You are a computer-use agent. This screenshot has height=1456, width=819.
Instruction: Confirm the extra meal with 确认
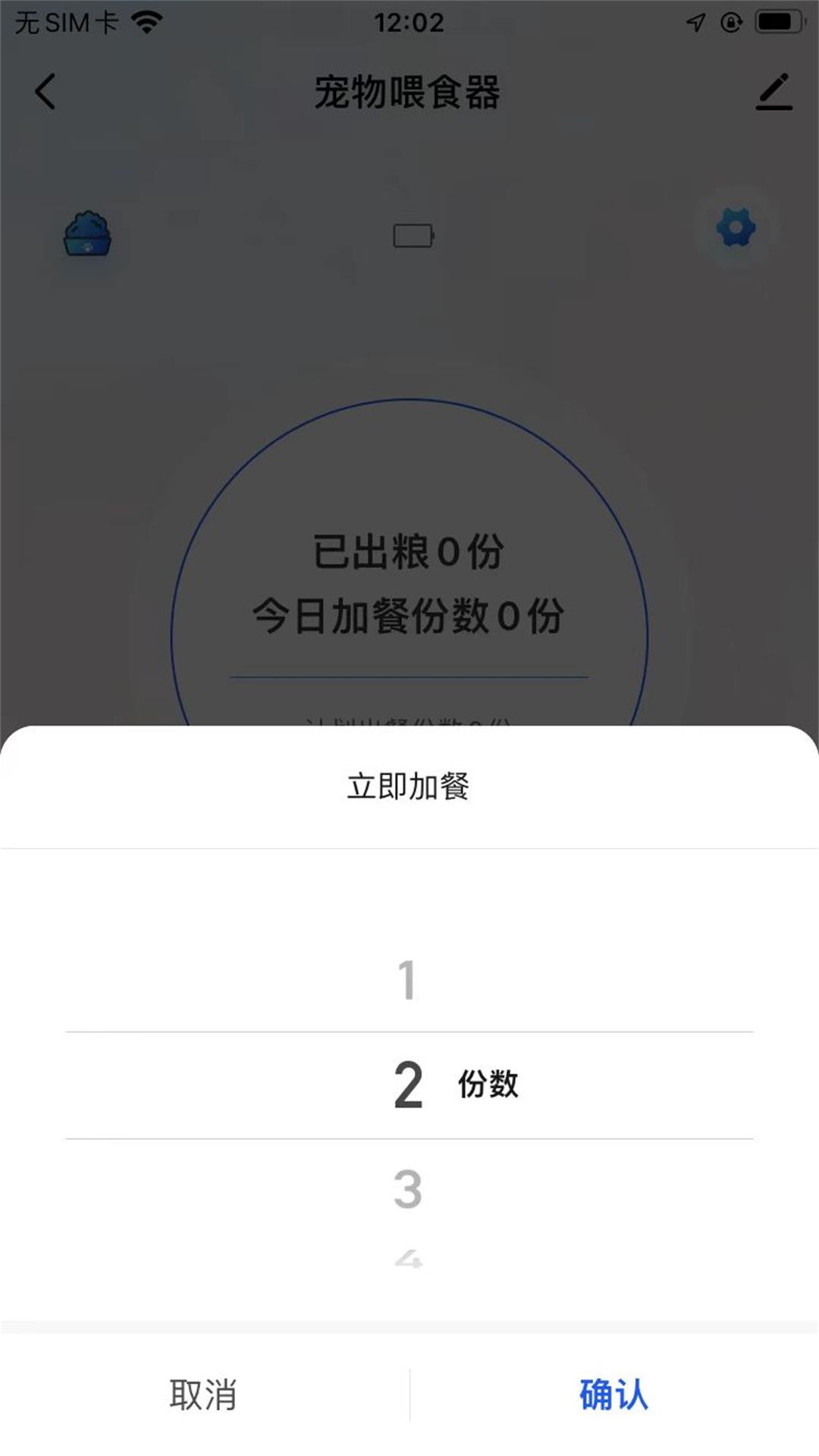click(613, 1394)
